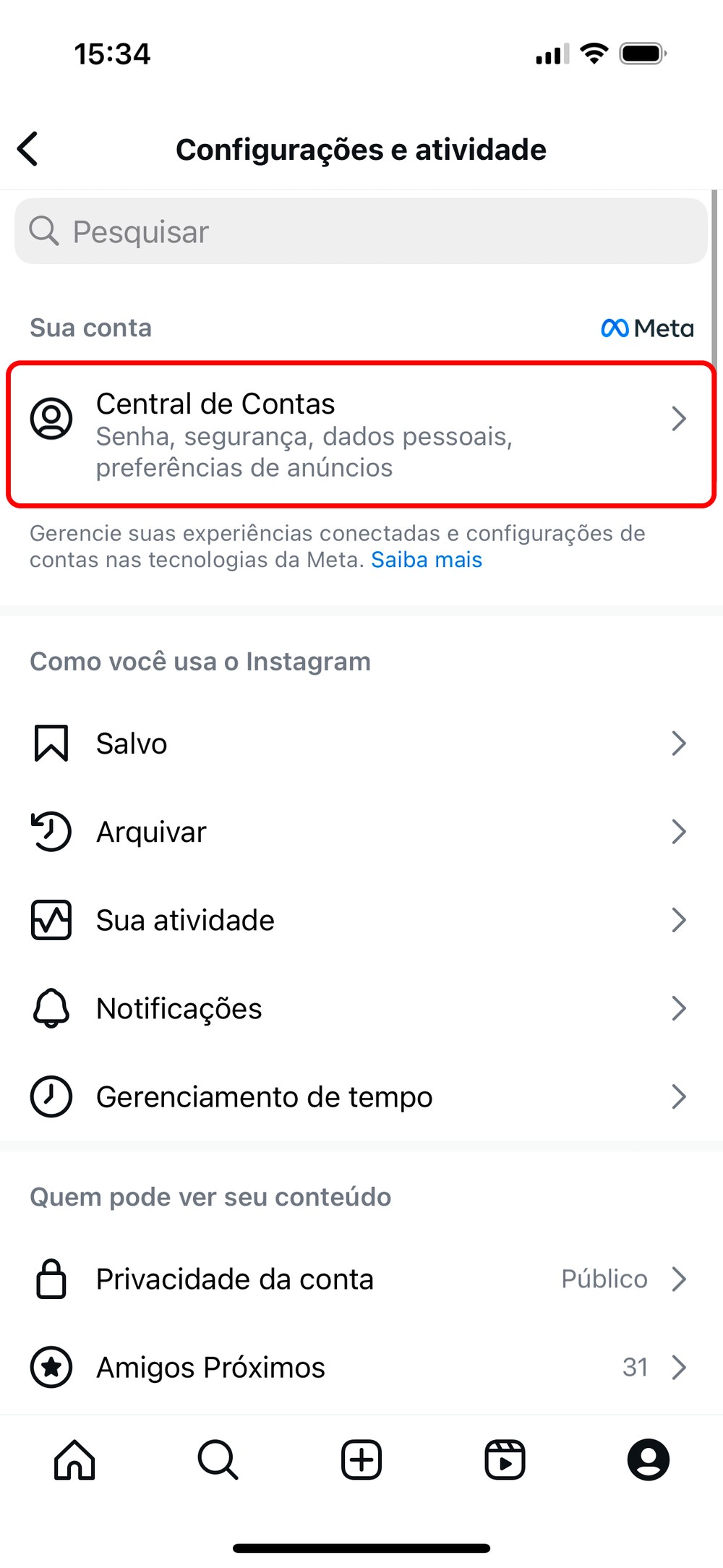The width and height of the screenshot is (723, 1568).
Task: Create a new post
Action: (x=361, y=1460)
